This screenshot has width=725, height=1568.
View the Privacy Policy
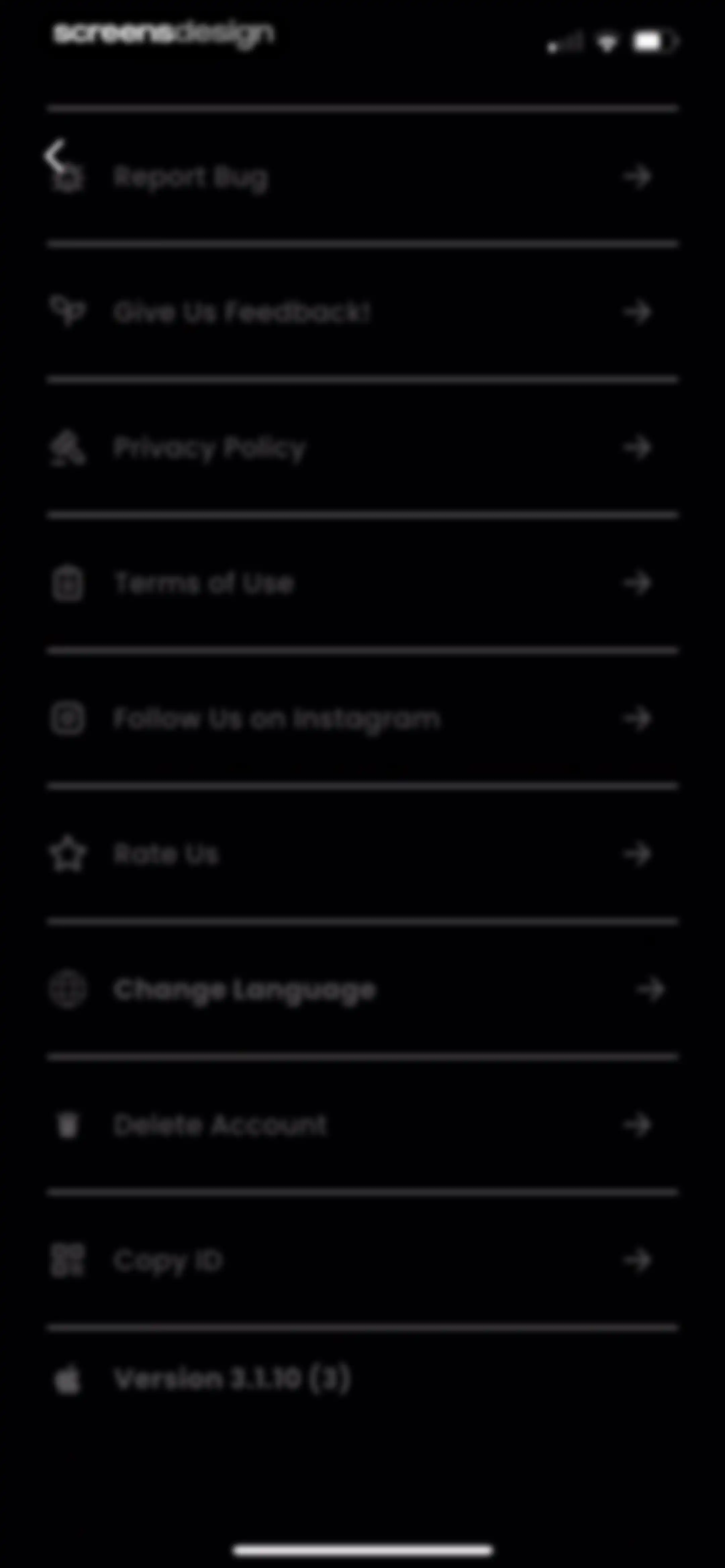(x=363, y=448)
